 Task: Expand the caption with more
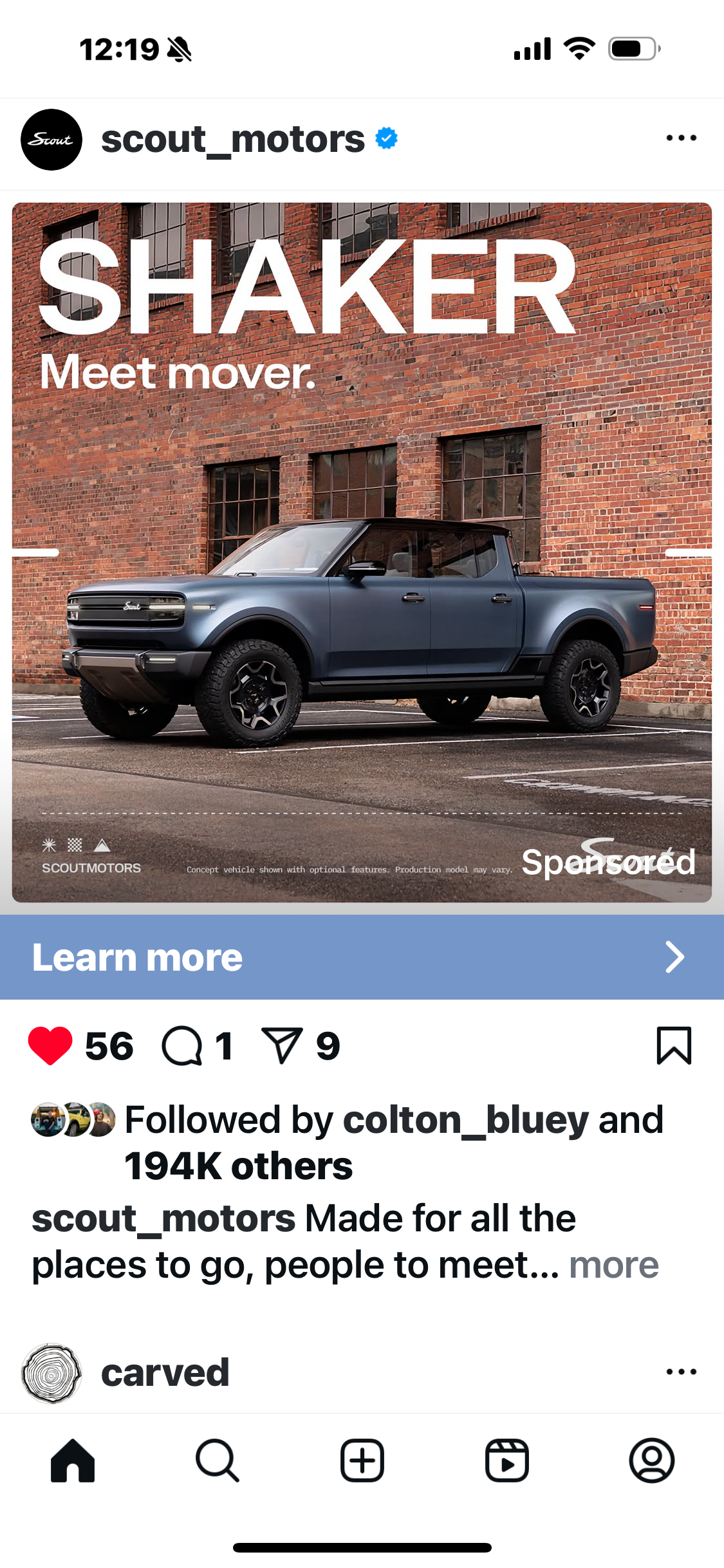614,1265
